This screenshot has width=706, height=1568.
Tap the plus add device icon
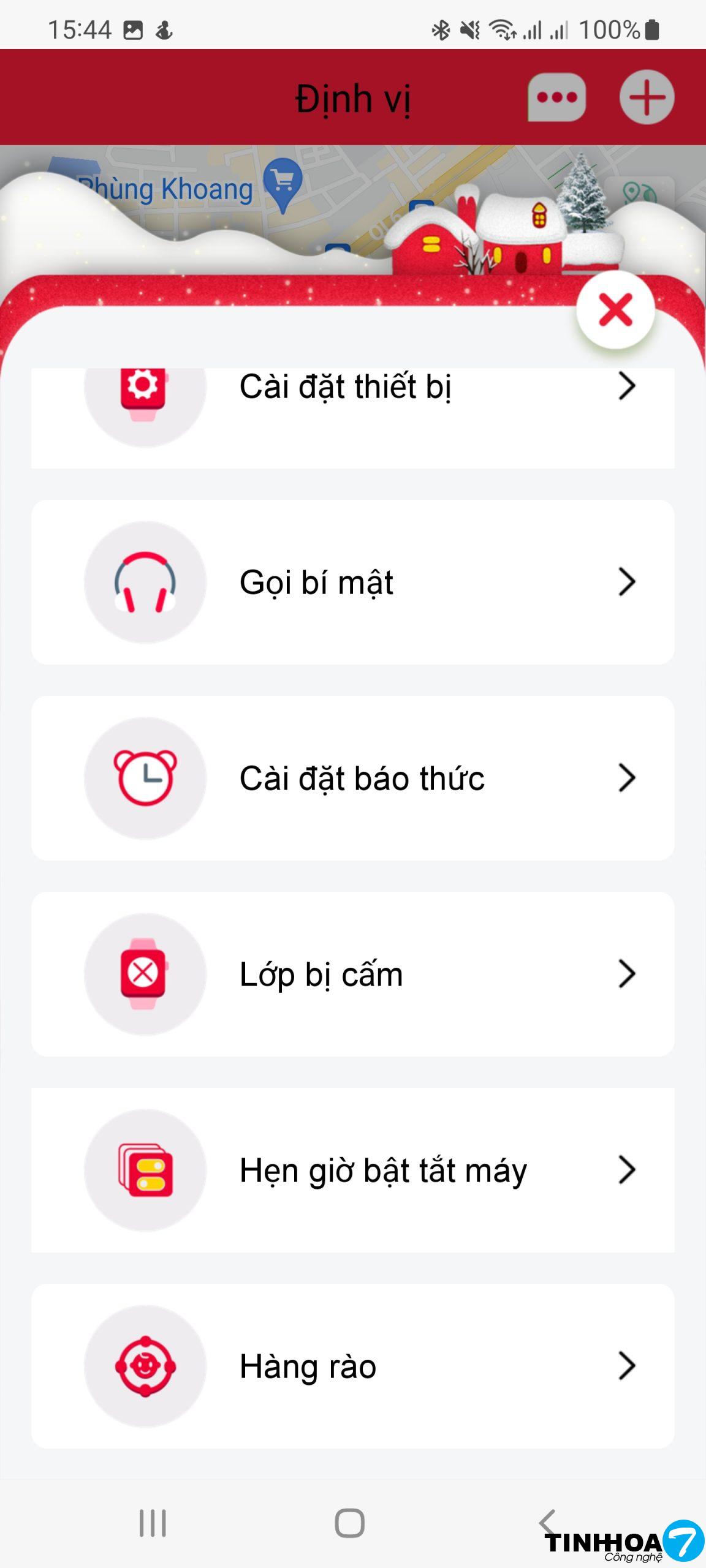pos(647,97)
